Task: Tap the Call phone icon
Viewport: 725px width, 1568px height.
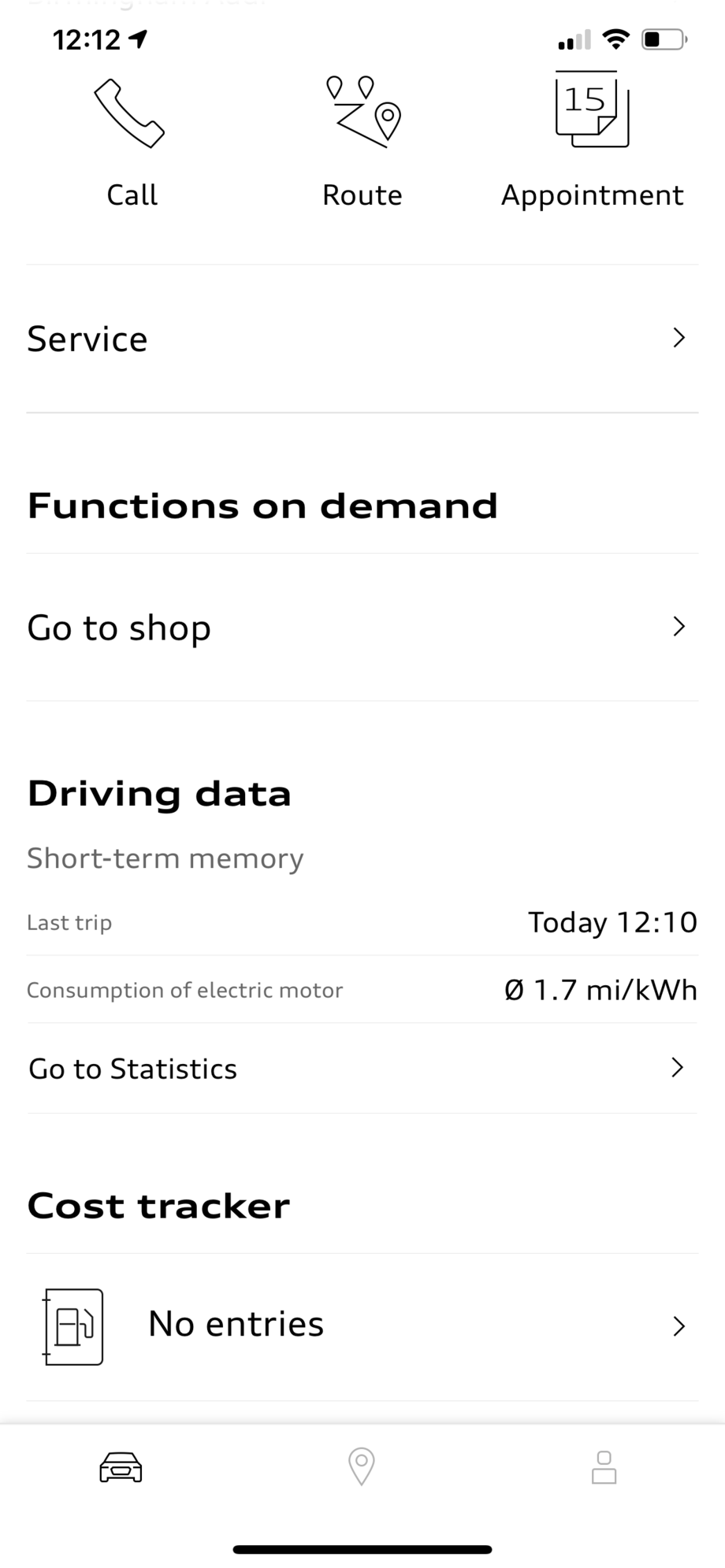Action: tap(130, 115)
